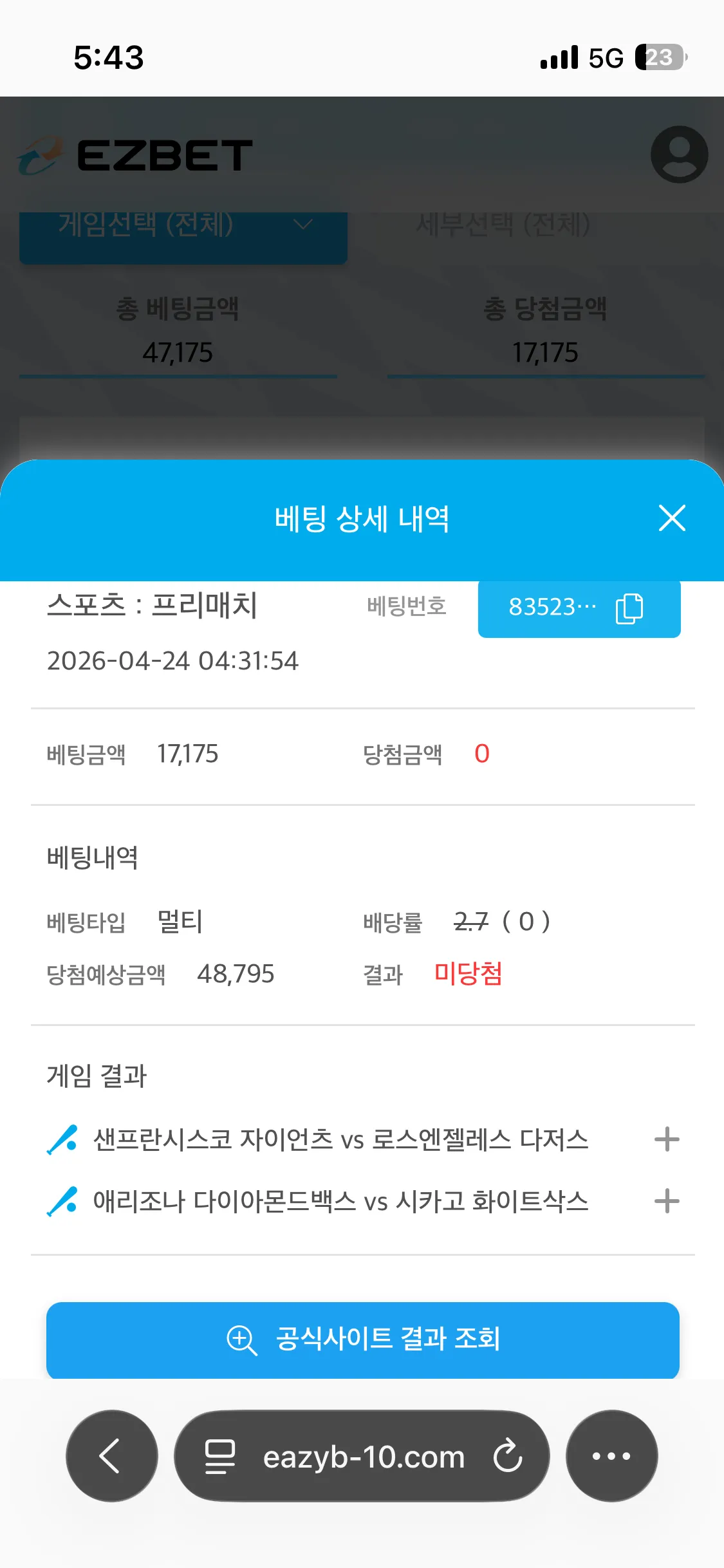The width and height of the screenshot is (724, 1568).
Task: Expand the 애리조나 다이아몬드백스 vs 시카고 화이트삭스 result
Action: point(667,1201)
